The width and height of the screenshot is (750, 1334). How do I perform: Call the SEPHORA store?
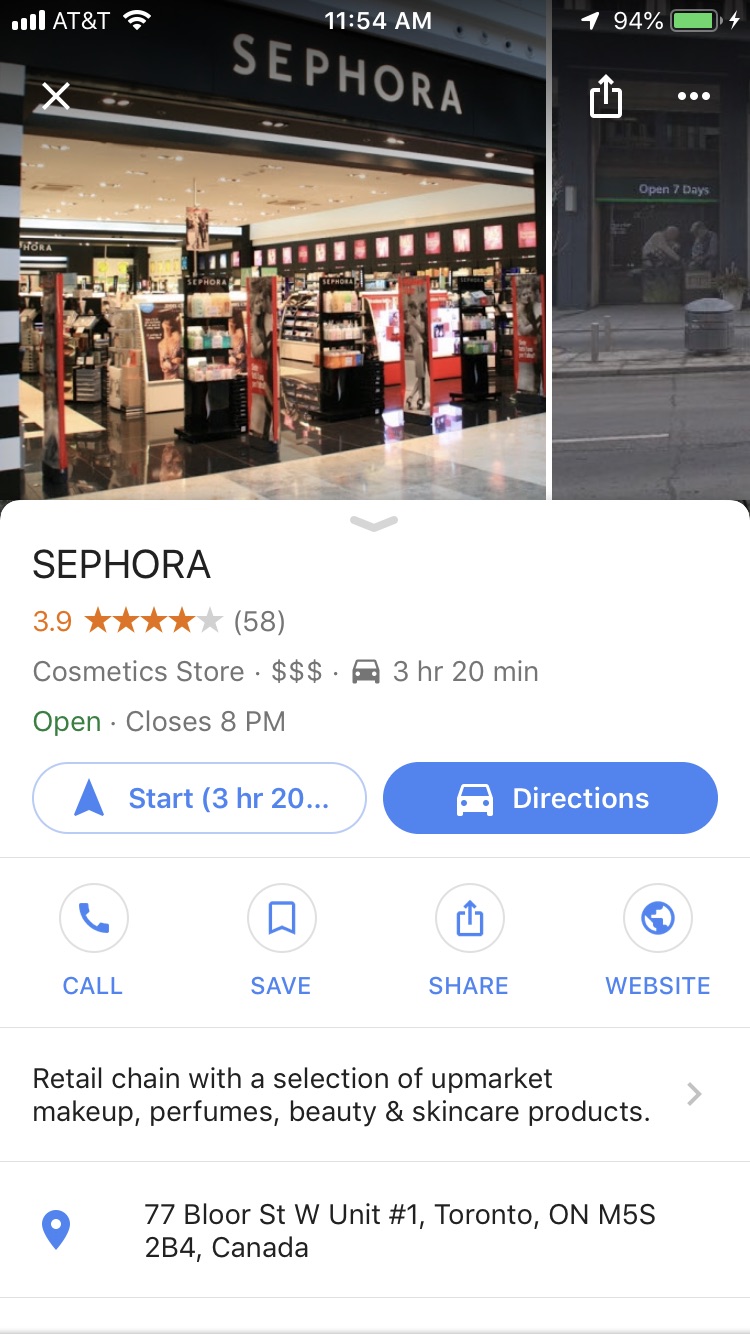(x=93, y=942)
